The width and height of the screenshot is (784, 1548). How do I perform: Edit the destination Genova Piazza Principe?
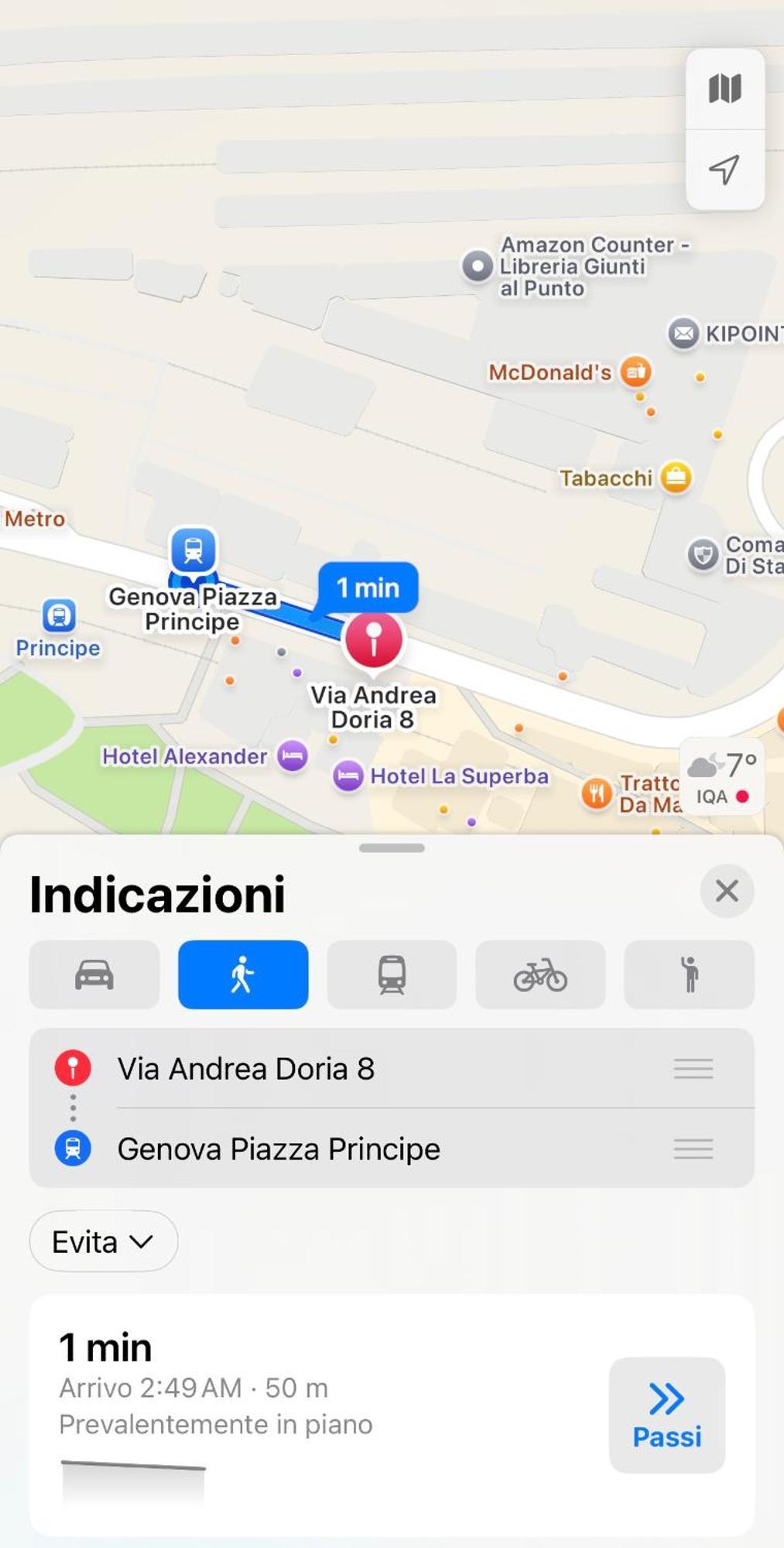pyautogui.click(x=279, y=1149)
